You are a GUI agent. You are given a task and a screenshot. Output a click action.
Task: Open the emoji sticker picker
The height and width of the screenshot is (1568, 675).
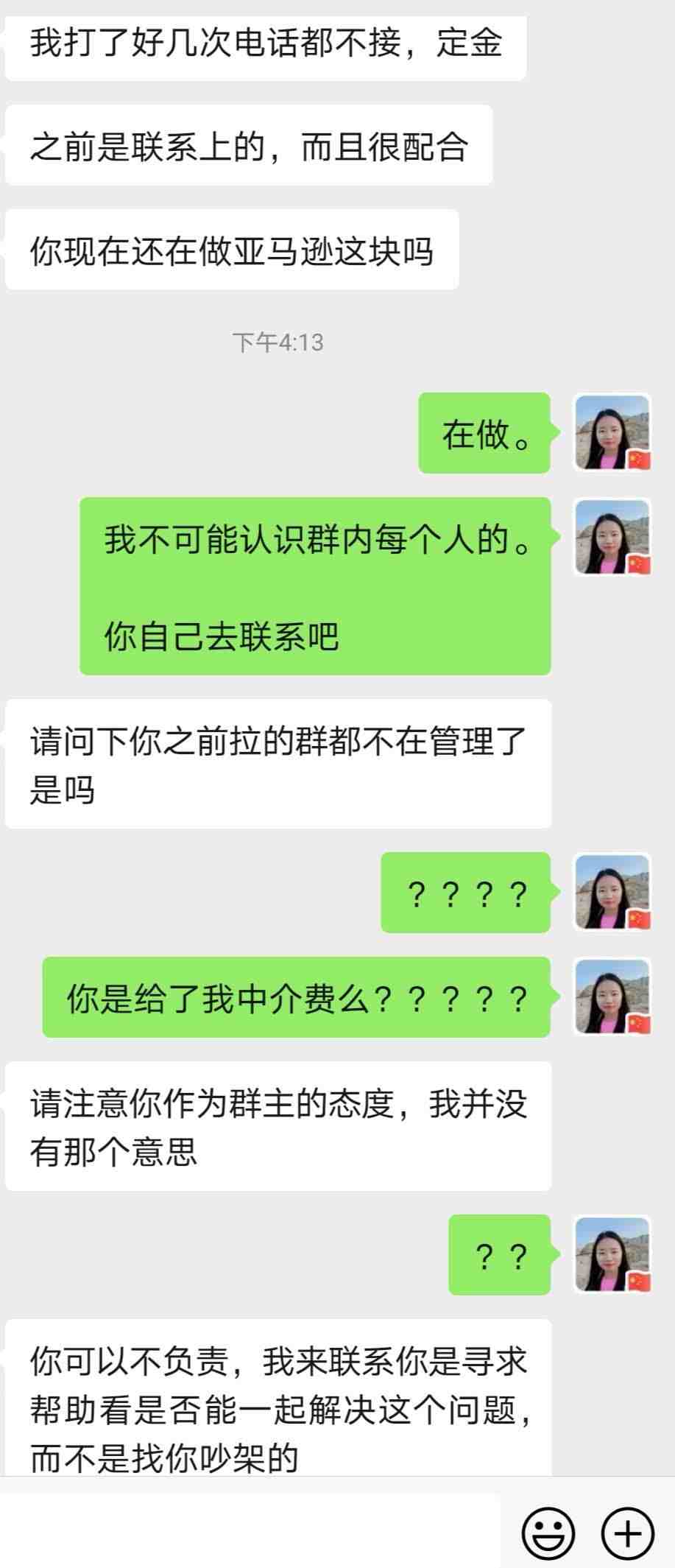[548, 1533]
